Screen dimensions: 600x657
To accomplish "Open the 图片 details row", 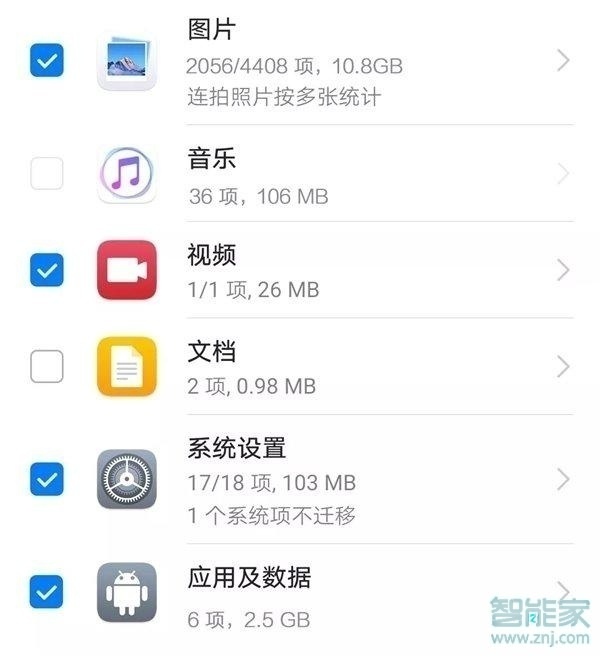I will 370,62.
